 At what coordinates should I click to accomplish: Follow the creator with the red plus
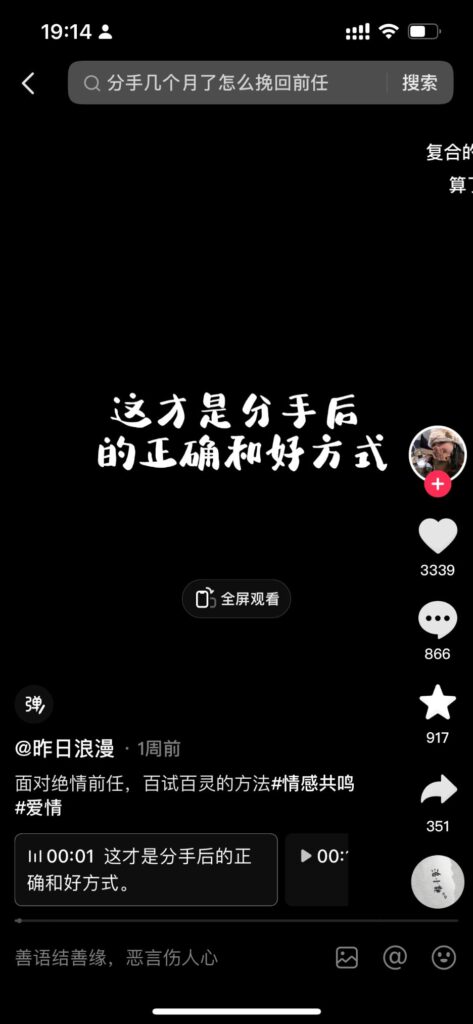(x=438, y=485)
